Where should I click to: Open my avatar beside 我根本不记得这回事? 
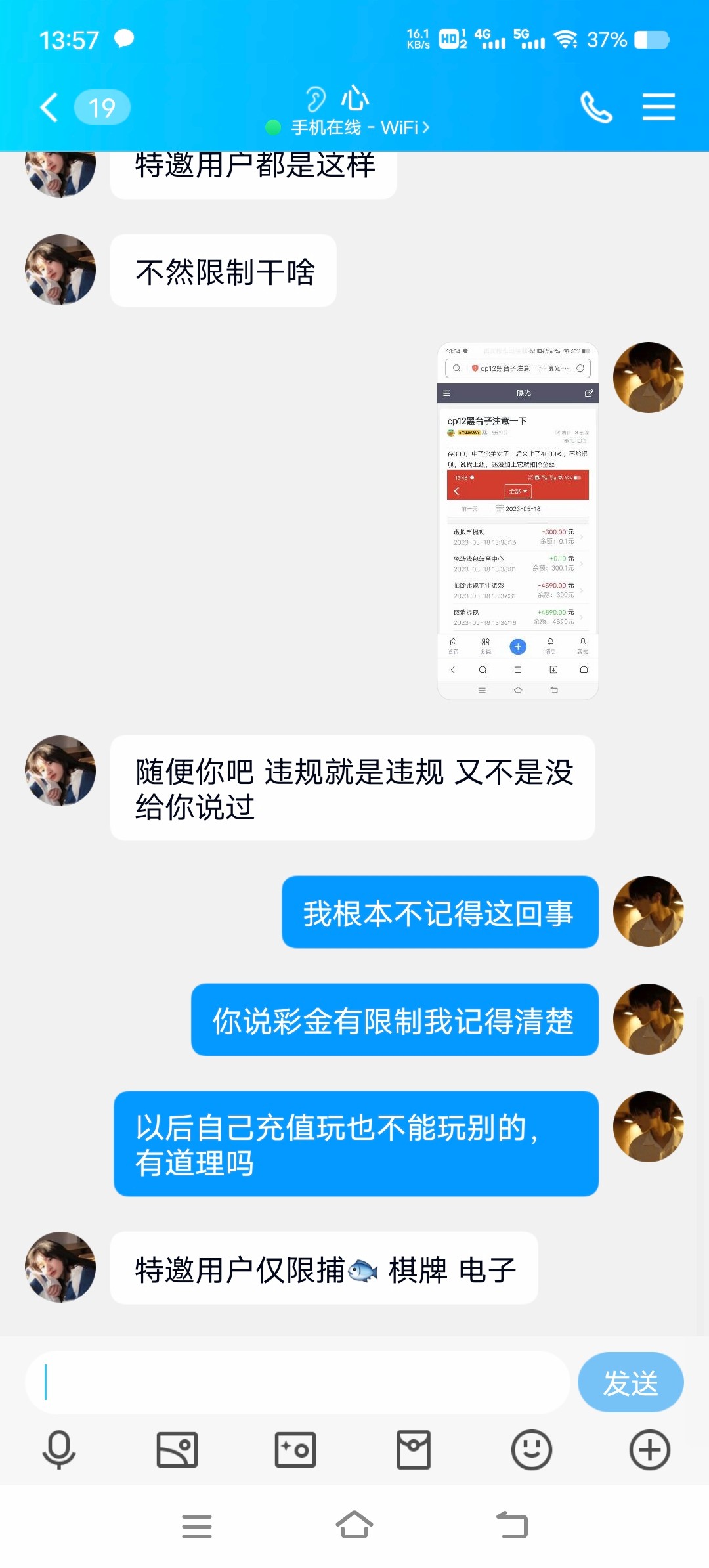coord(648,911)
